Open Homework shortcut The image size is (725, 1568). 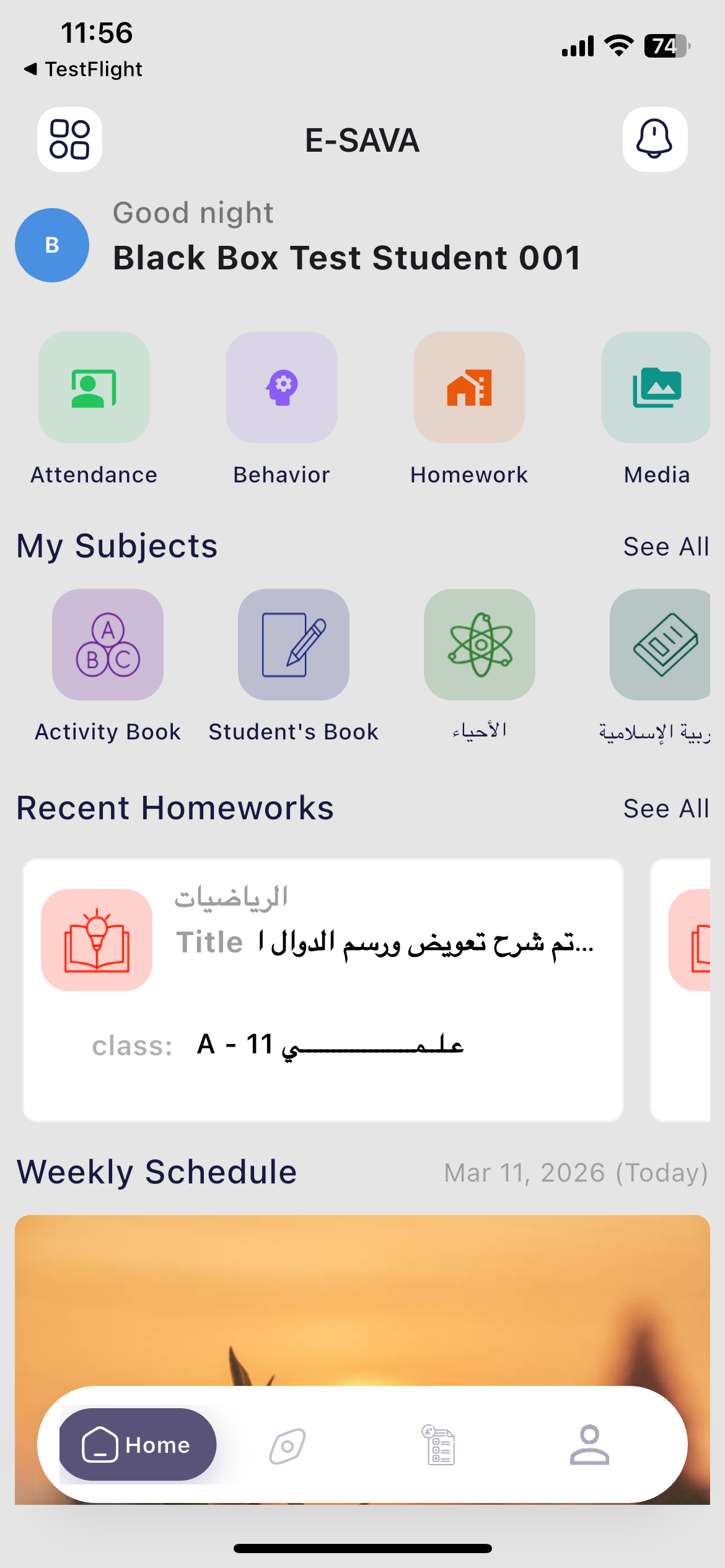pos(469,388)
